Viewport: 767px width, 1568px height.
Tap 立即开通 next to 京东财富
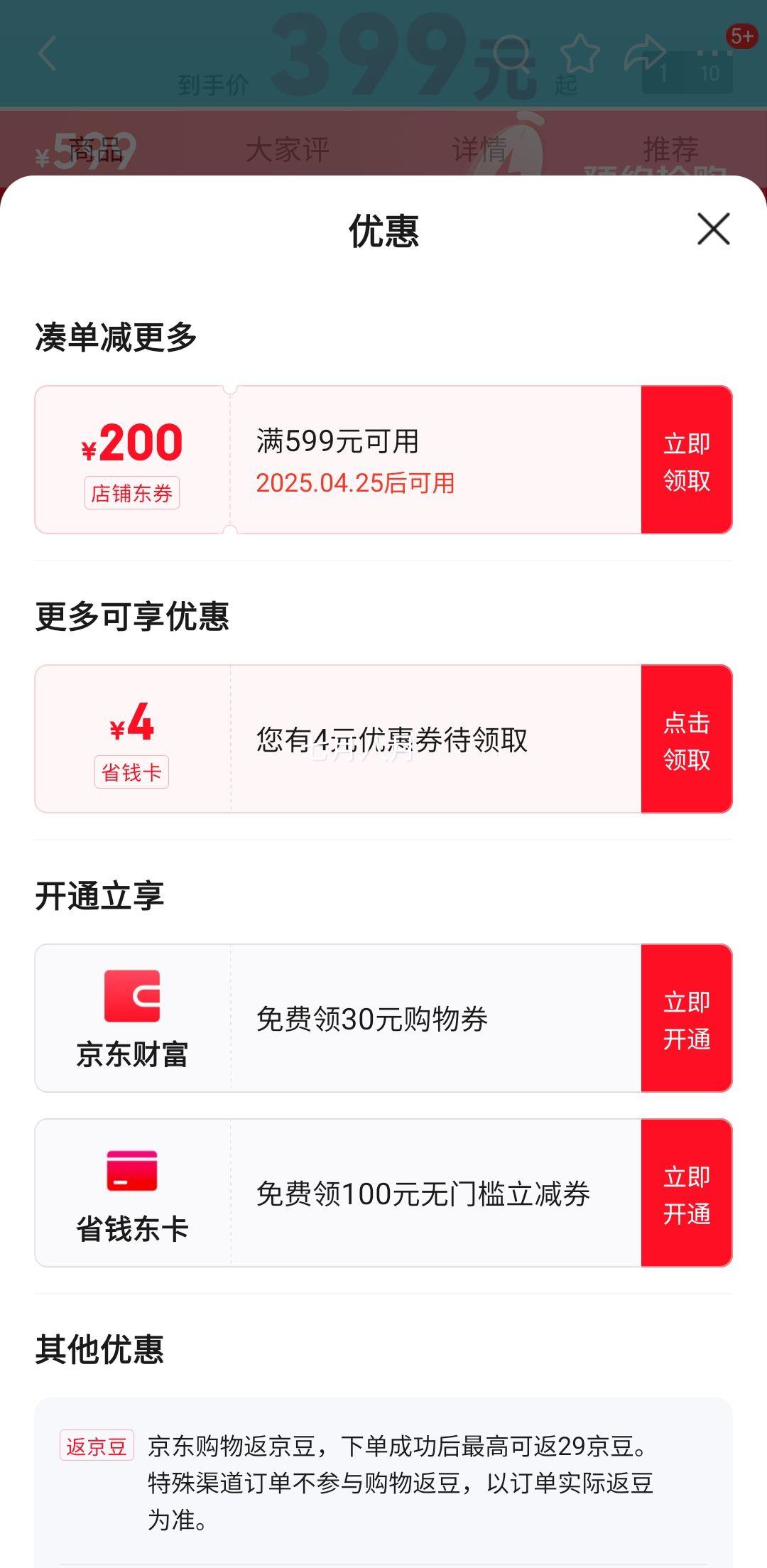[686, 1017]
